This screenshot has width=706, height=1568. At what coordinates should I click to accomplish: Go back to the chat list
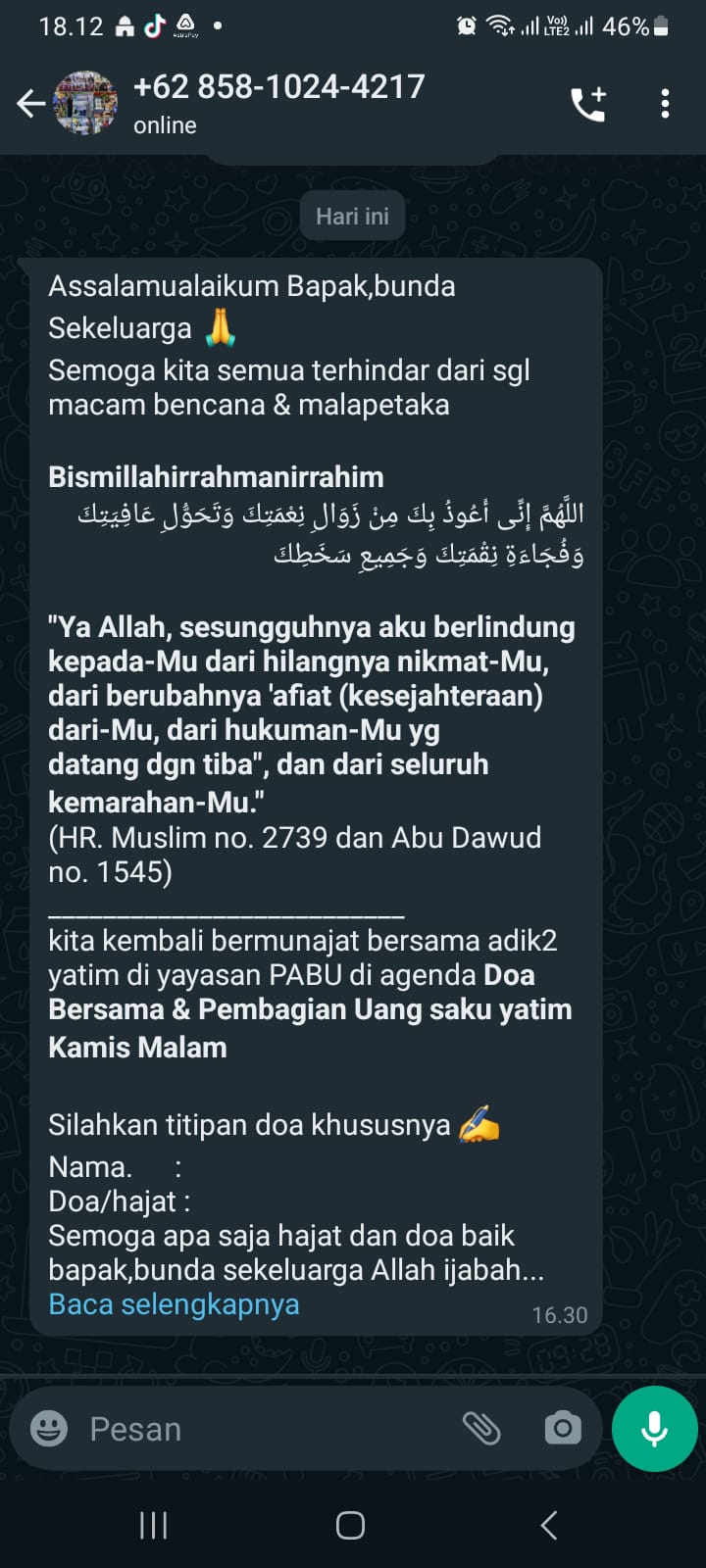point(31,103)
